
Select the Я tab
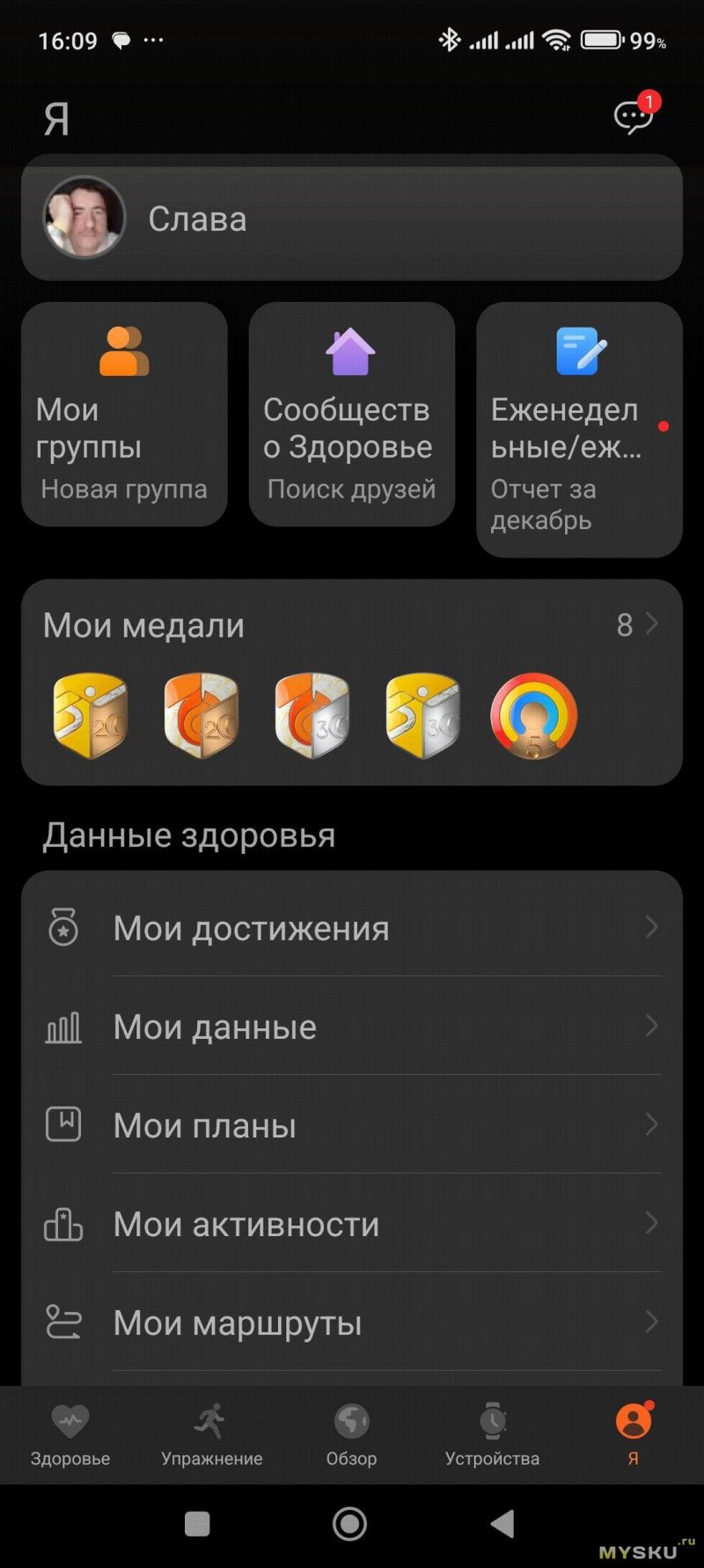pos(633,1435)
